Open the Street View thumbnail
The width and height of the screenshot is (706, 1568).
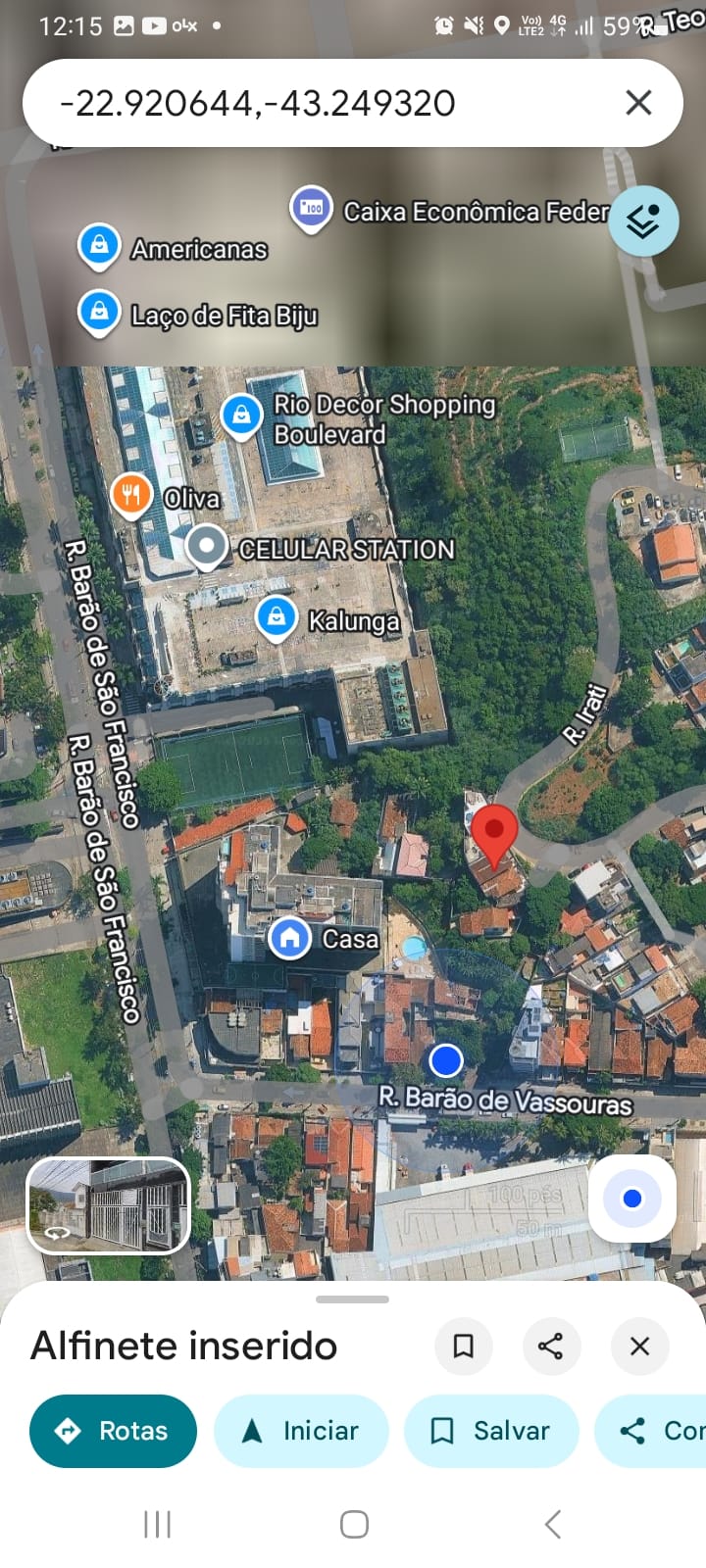click(x=108, y=1205)
